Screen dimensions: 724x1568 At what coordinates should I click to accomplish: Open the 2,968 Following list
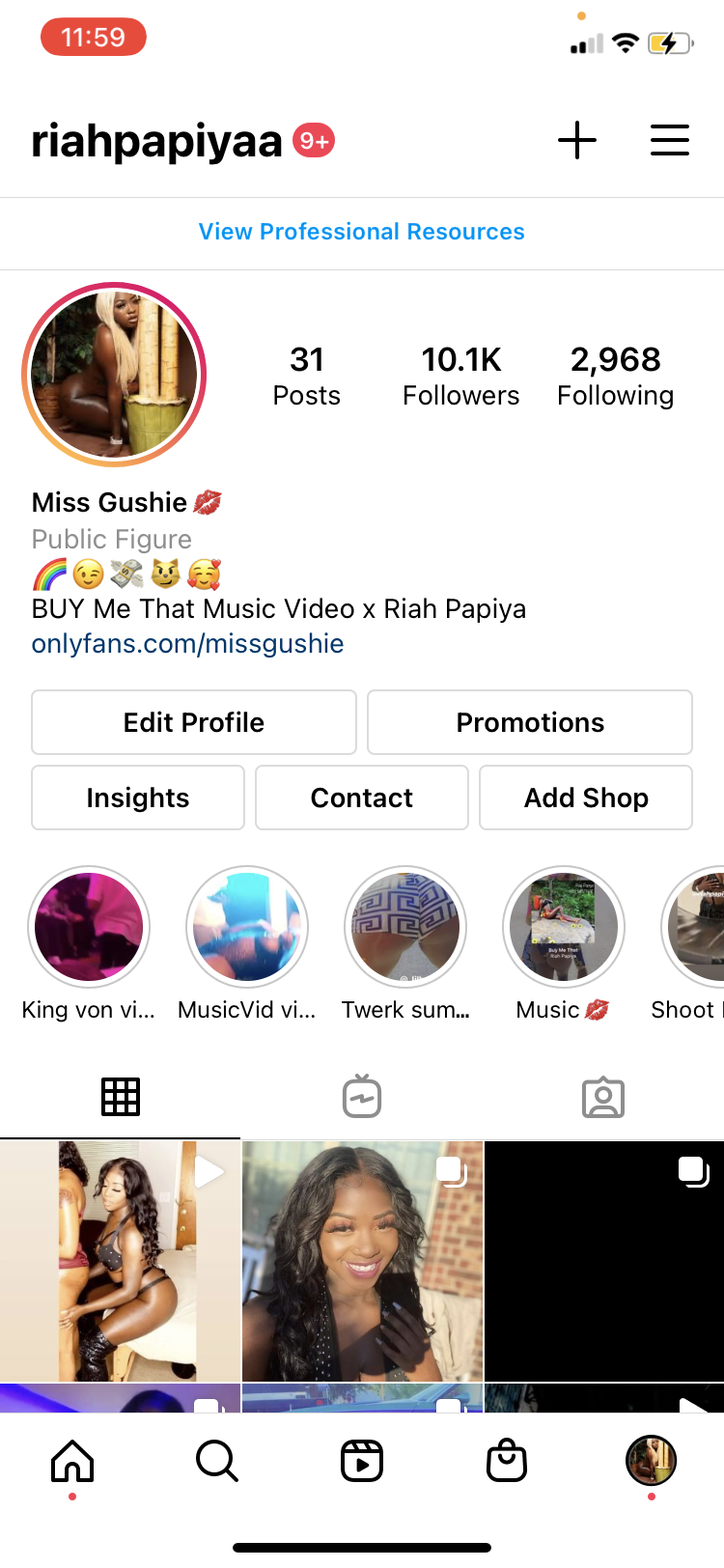click(615, 377)
